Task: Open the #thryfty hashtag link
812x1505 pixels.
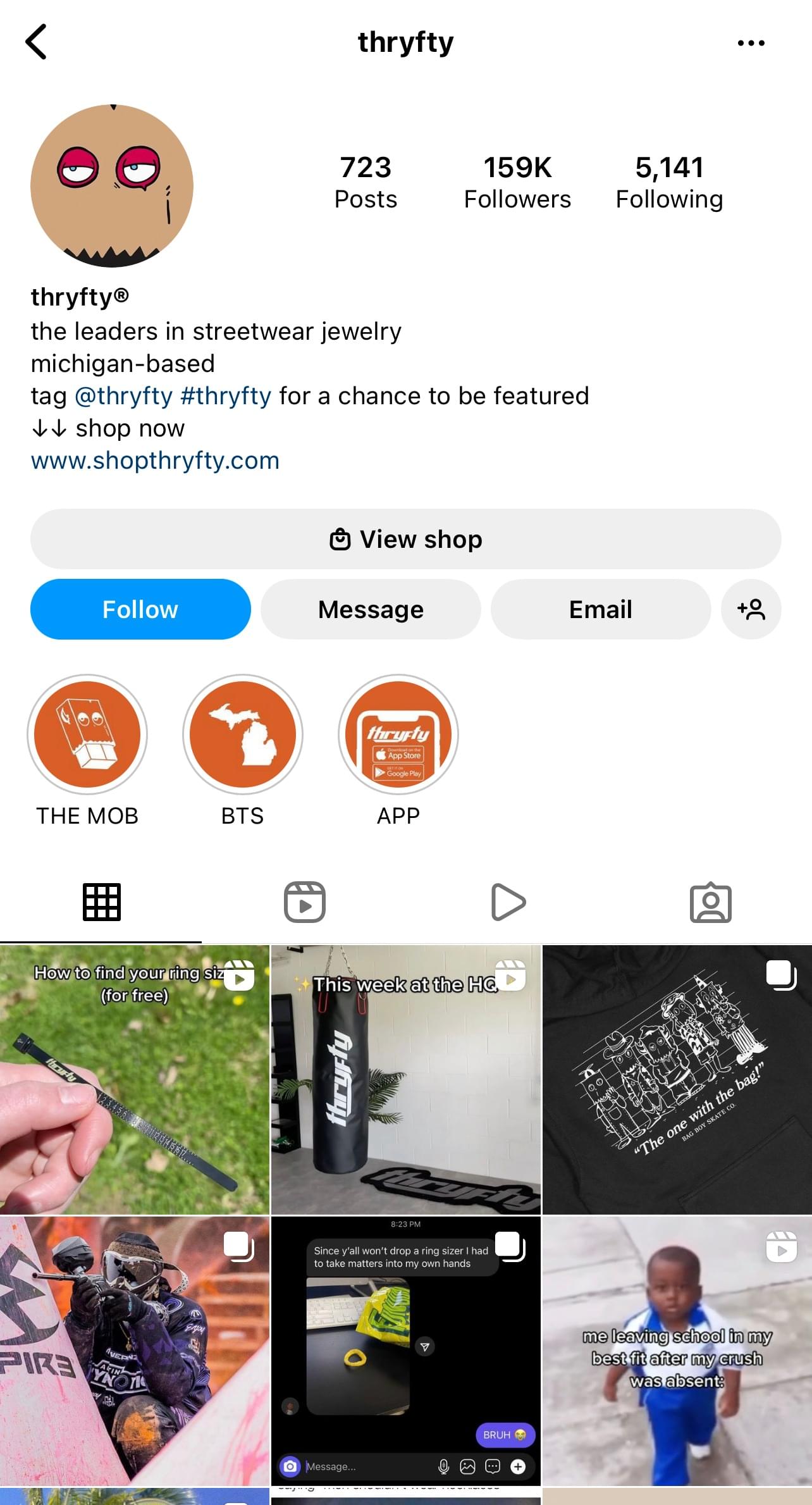Action: tap(226, 396)
